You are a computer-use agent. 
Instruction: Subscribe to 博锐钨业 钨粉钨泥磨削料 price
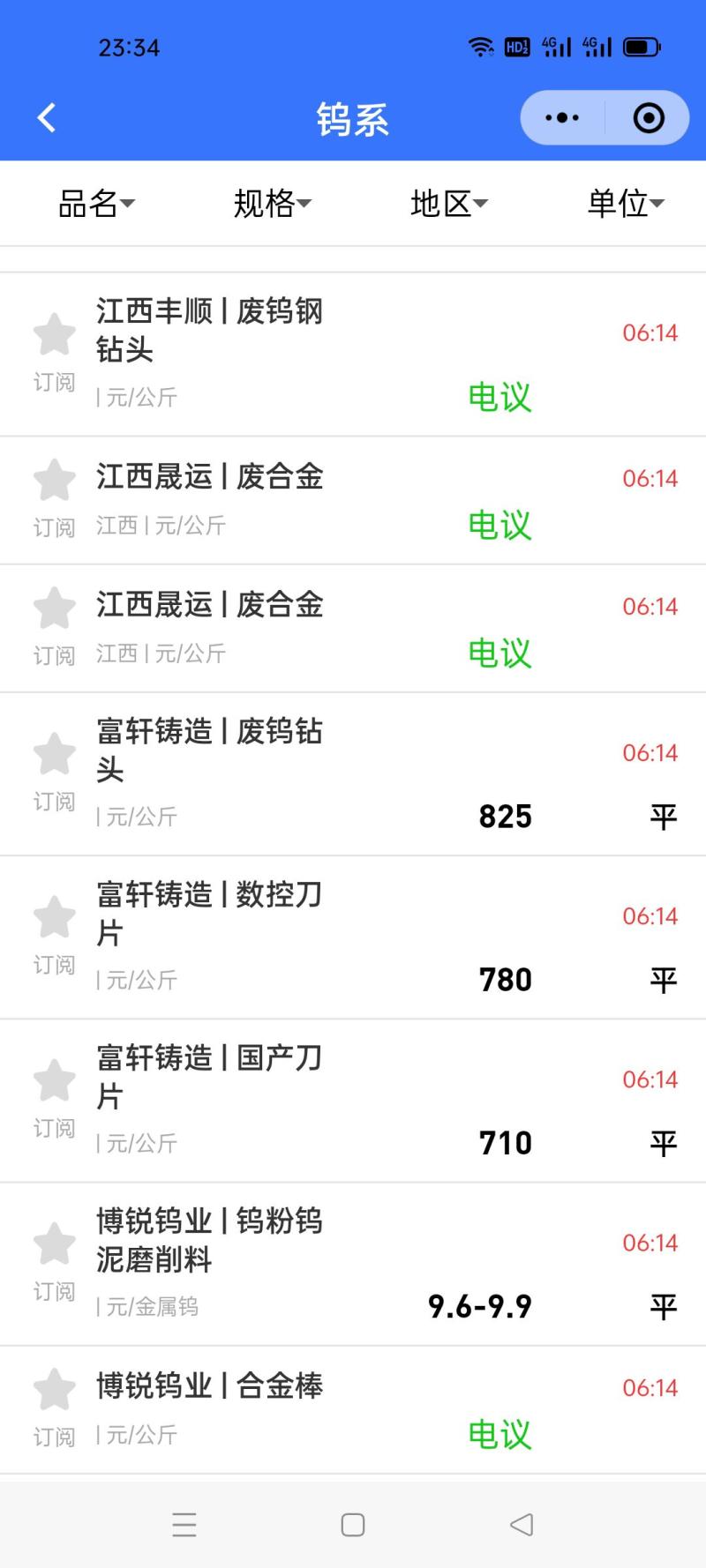55,1244
